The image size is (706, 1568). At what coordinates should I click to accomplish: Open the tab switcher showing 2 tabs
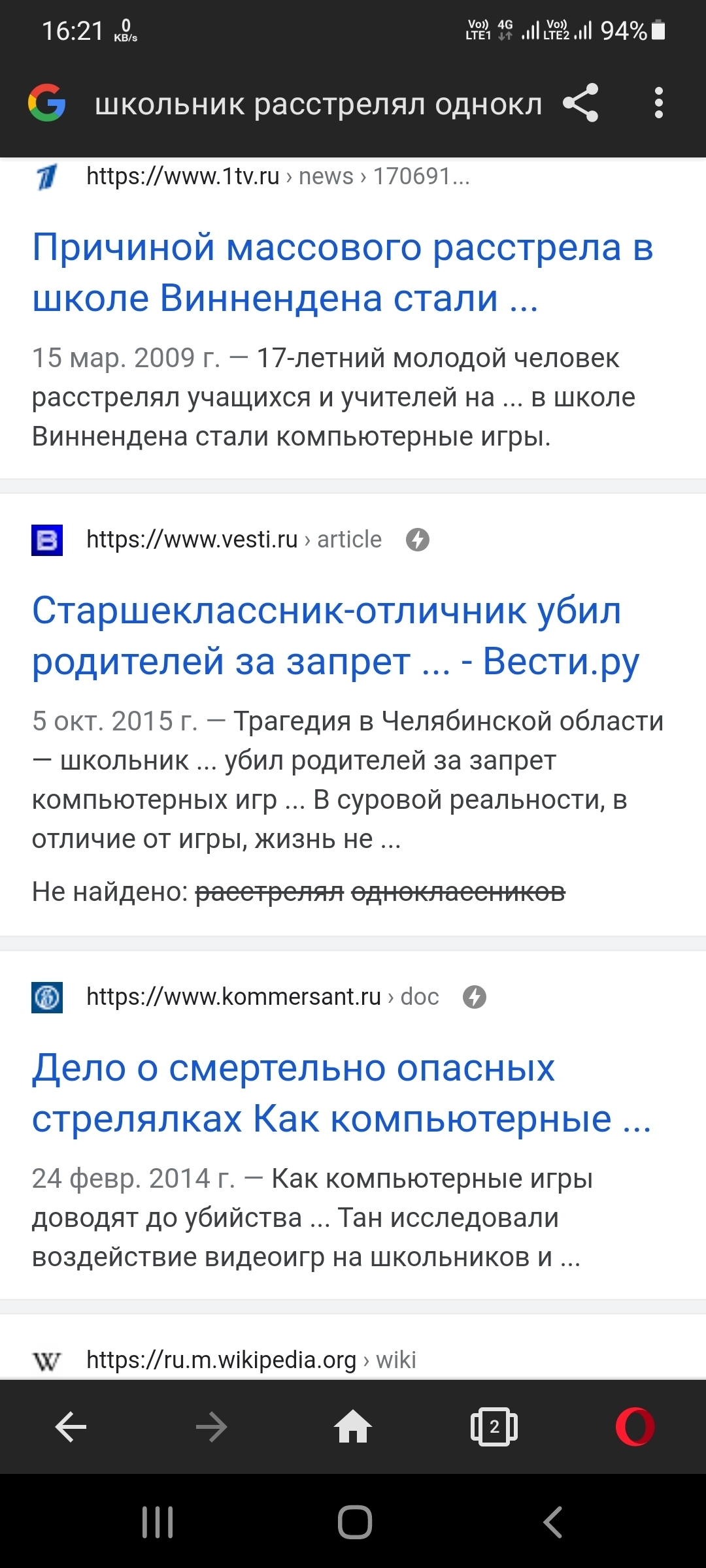point(494,1426)
